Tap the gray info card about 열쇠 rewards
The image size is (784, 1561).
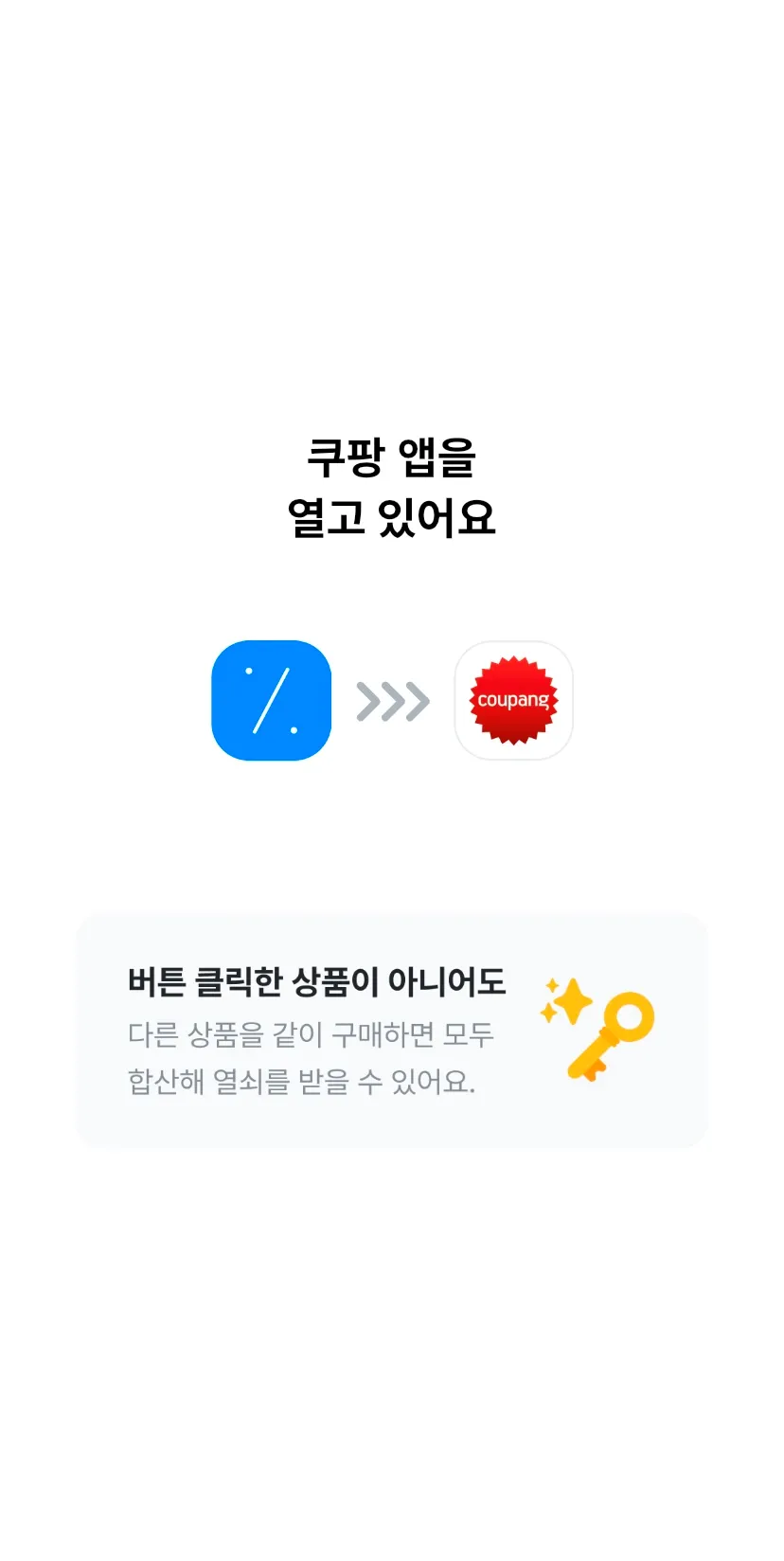[392, 1028]
